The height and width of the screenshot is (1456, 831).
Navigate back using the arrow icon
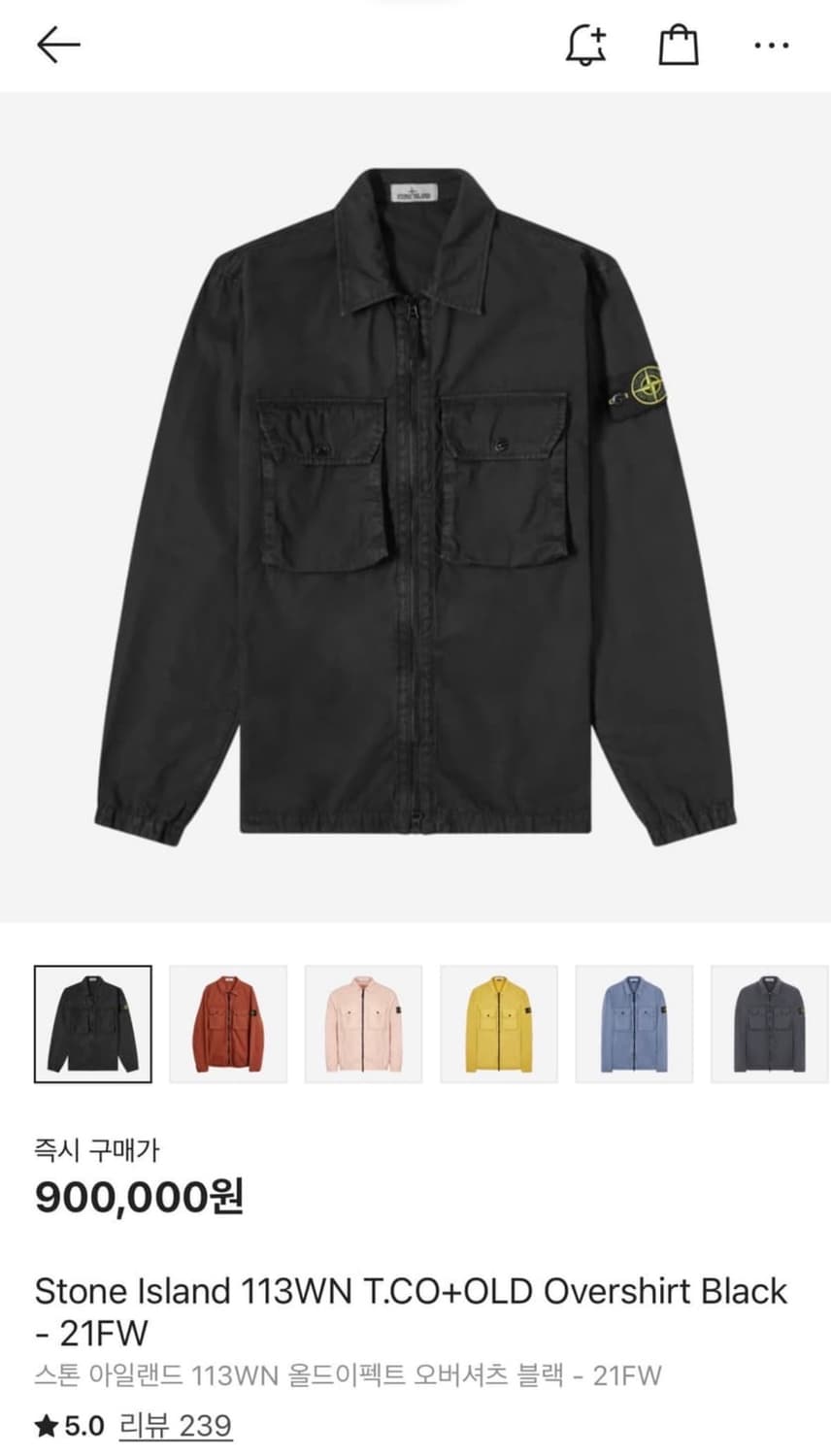point(58,44)
